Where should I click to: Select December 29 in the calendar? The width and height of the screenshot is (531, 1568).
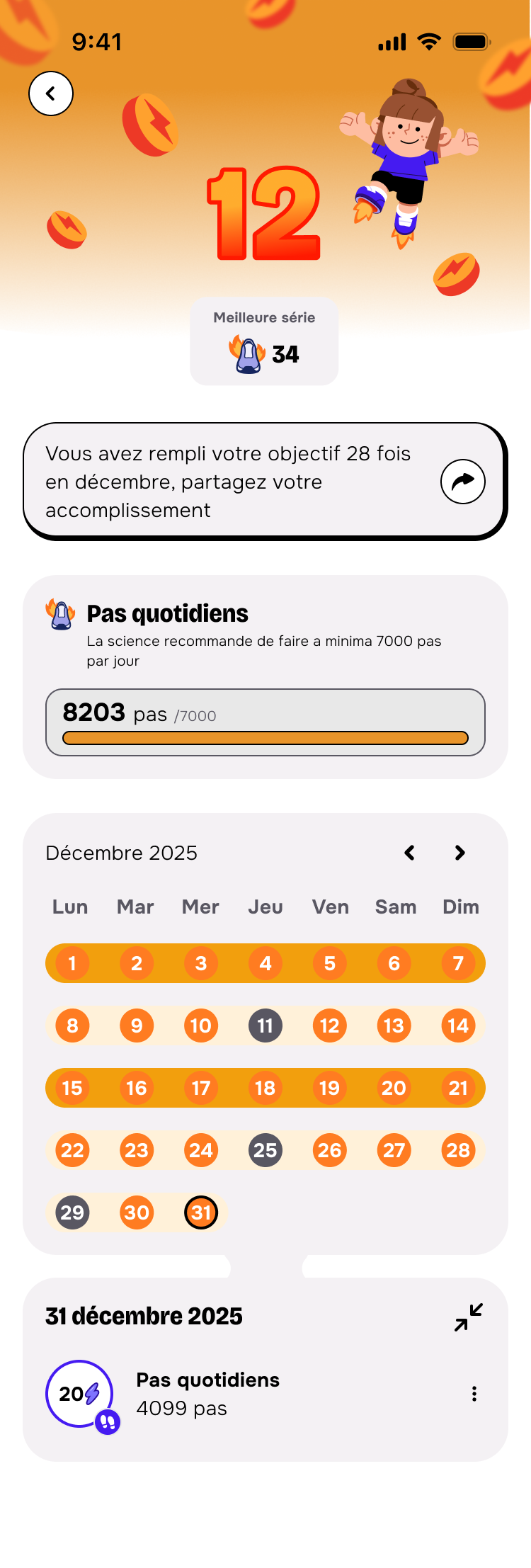[x=72, y=1212]
